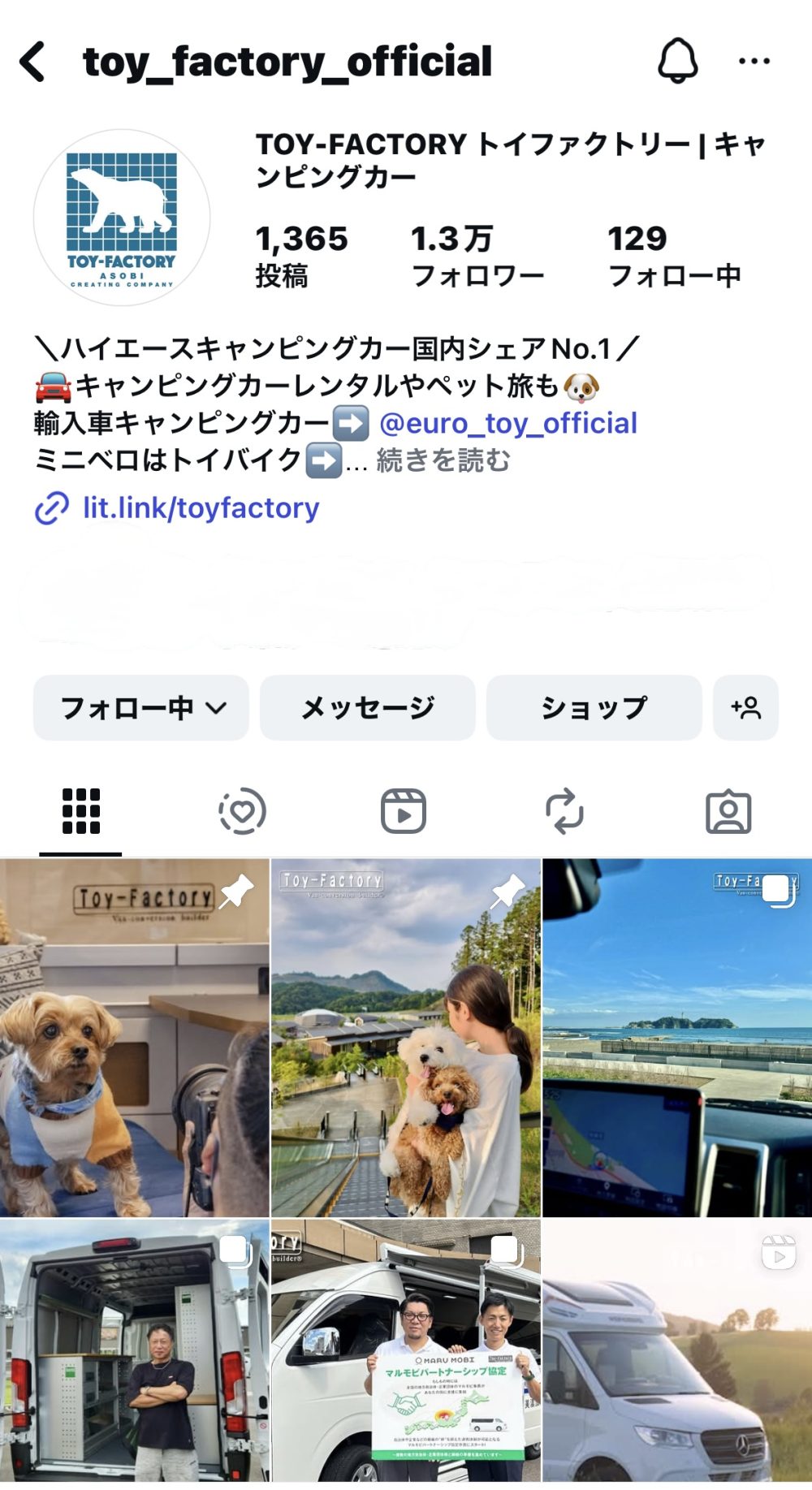The image size is (812, 1490).
Task: Open the lit.link/toyfactory link
Action: coord(201,508)
